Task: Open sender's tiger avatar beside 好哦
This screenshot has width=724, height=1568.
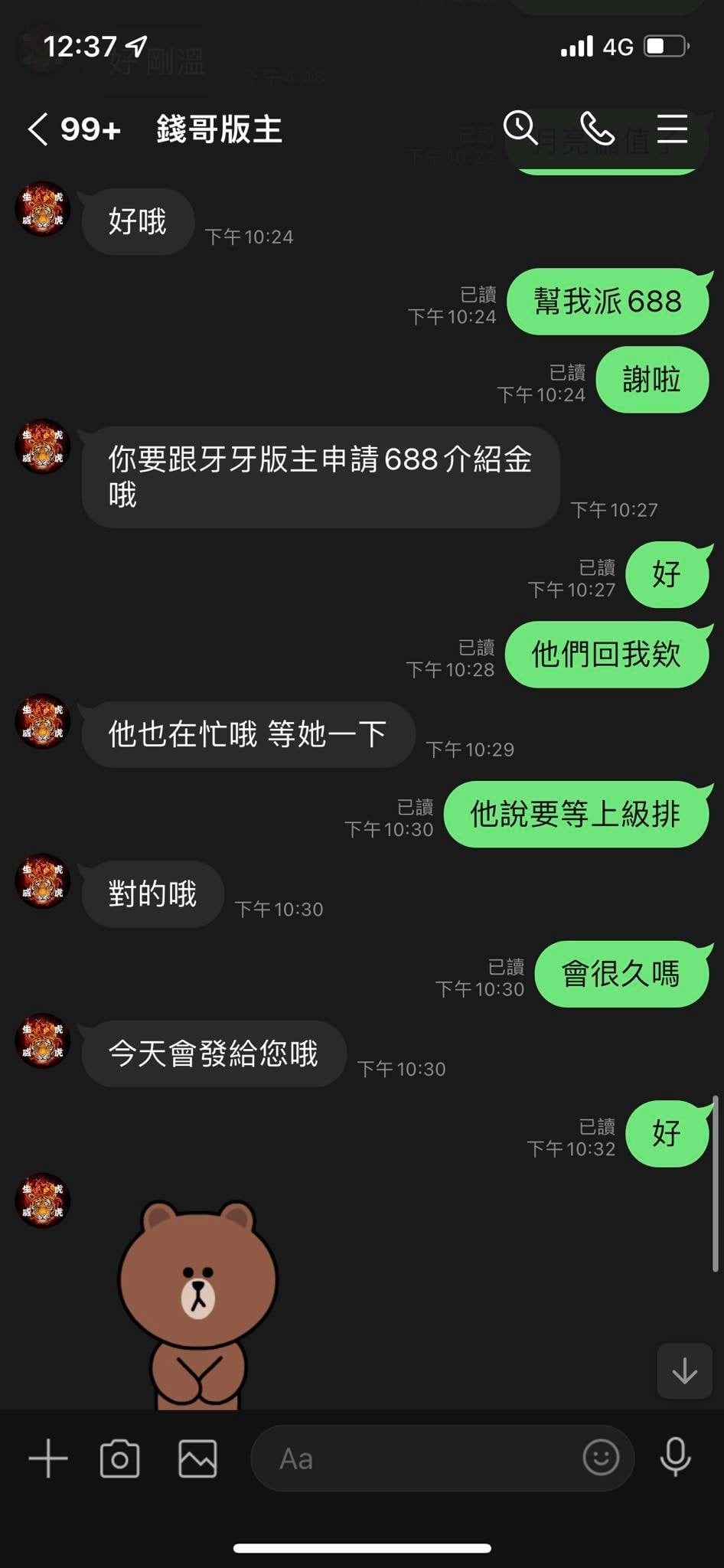Action: pos(43,208)
